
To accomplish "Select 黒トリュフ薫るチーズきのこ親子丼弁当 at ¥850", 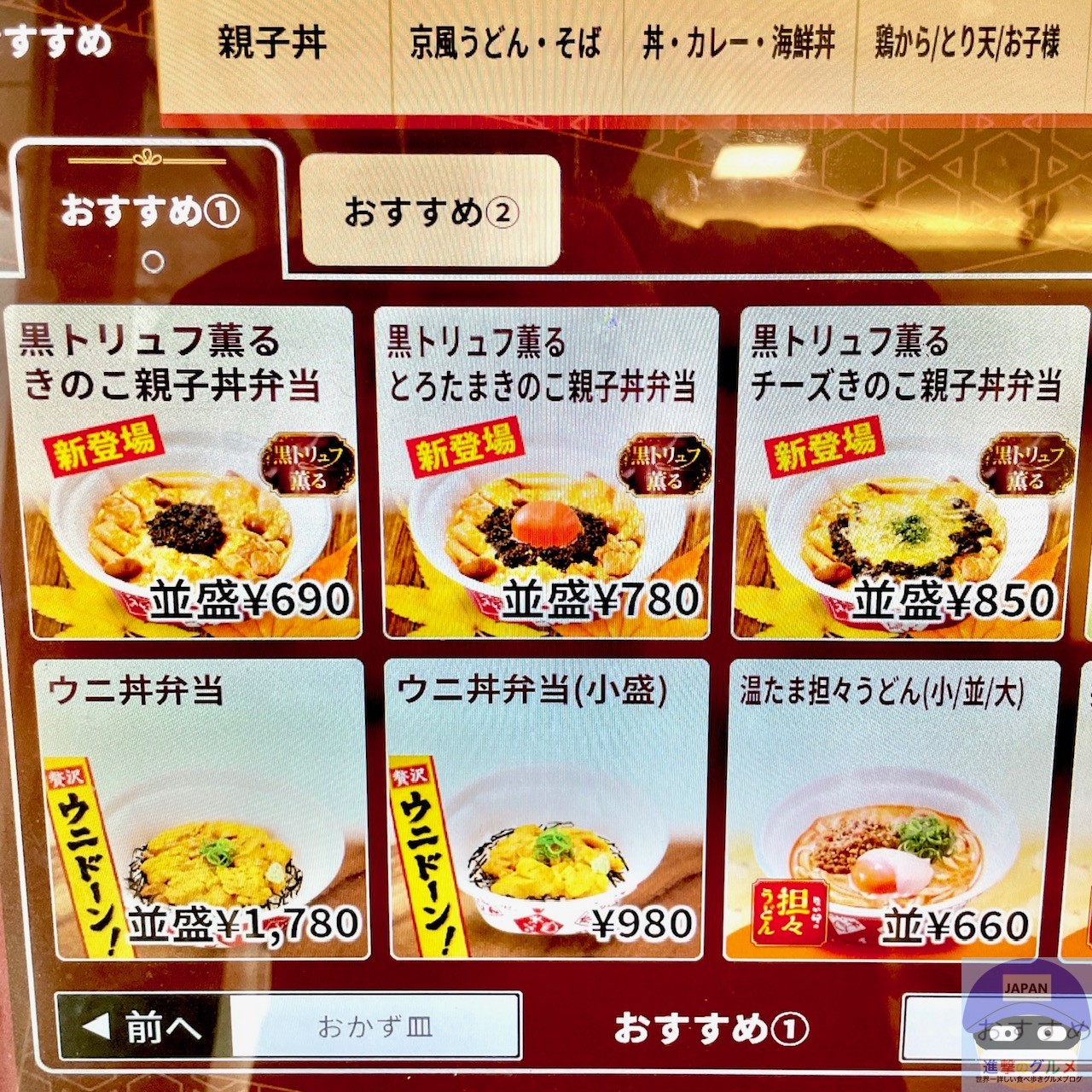I will pyautogui.click(x=904, y=473).
